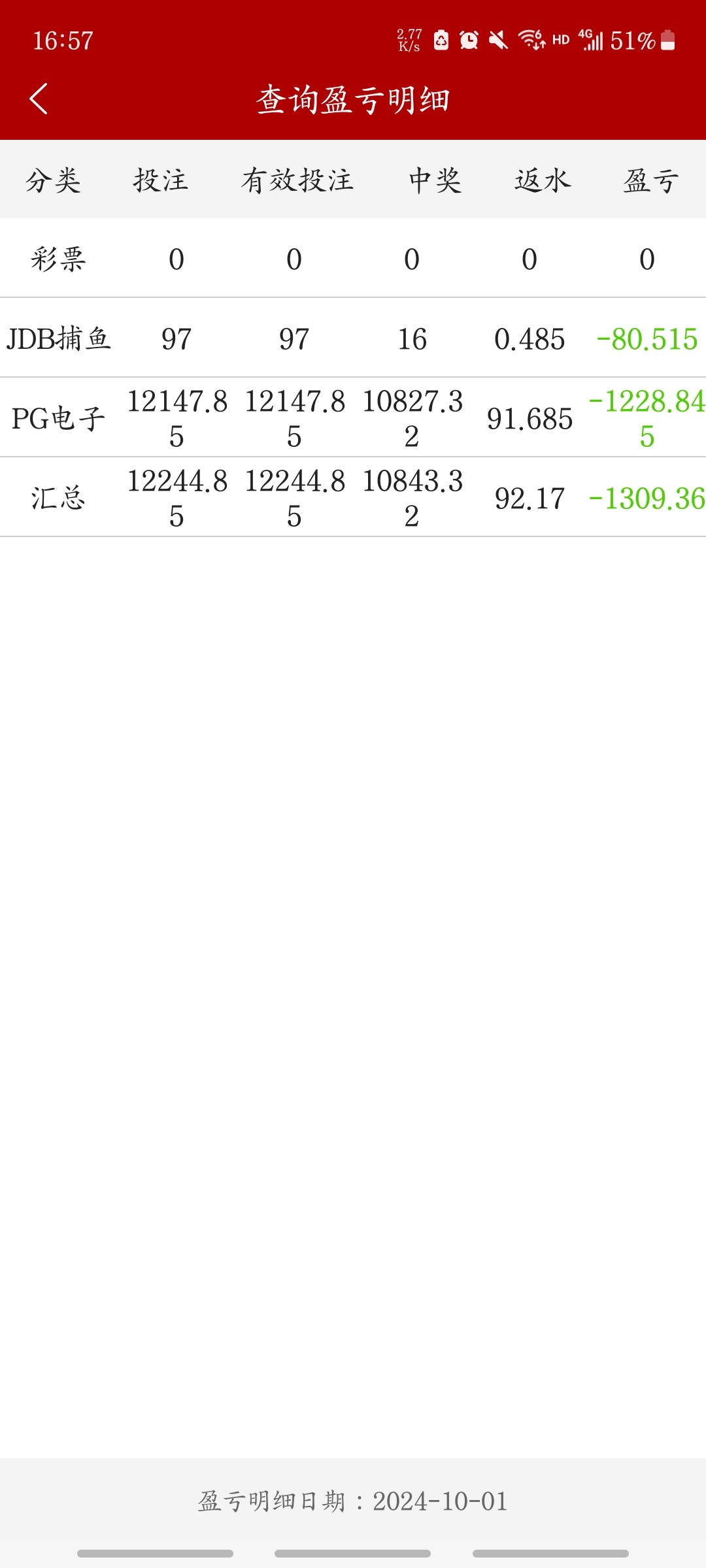This screenshot has width=706, height=1568.
Task: Go back from the profit and loss details
Action: (x=39, y=99)
